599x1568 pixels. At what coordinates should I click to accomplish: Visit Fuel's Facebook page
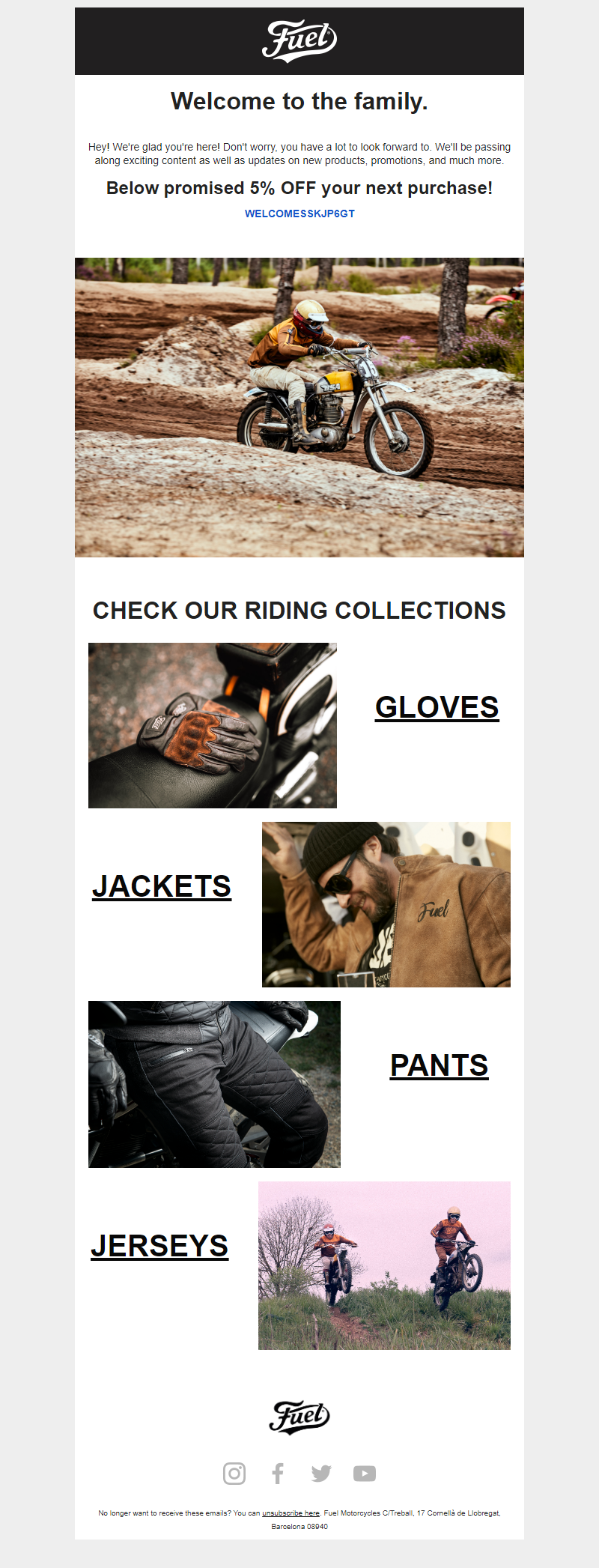point(278,1474)
